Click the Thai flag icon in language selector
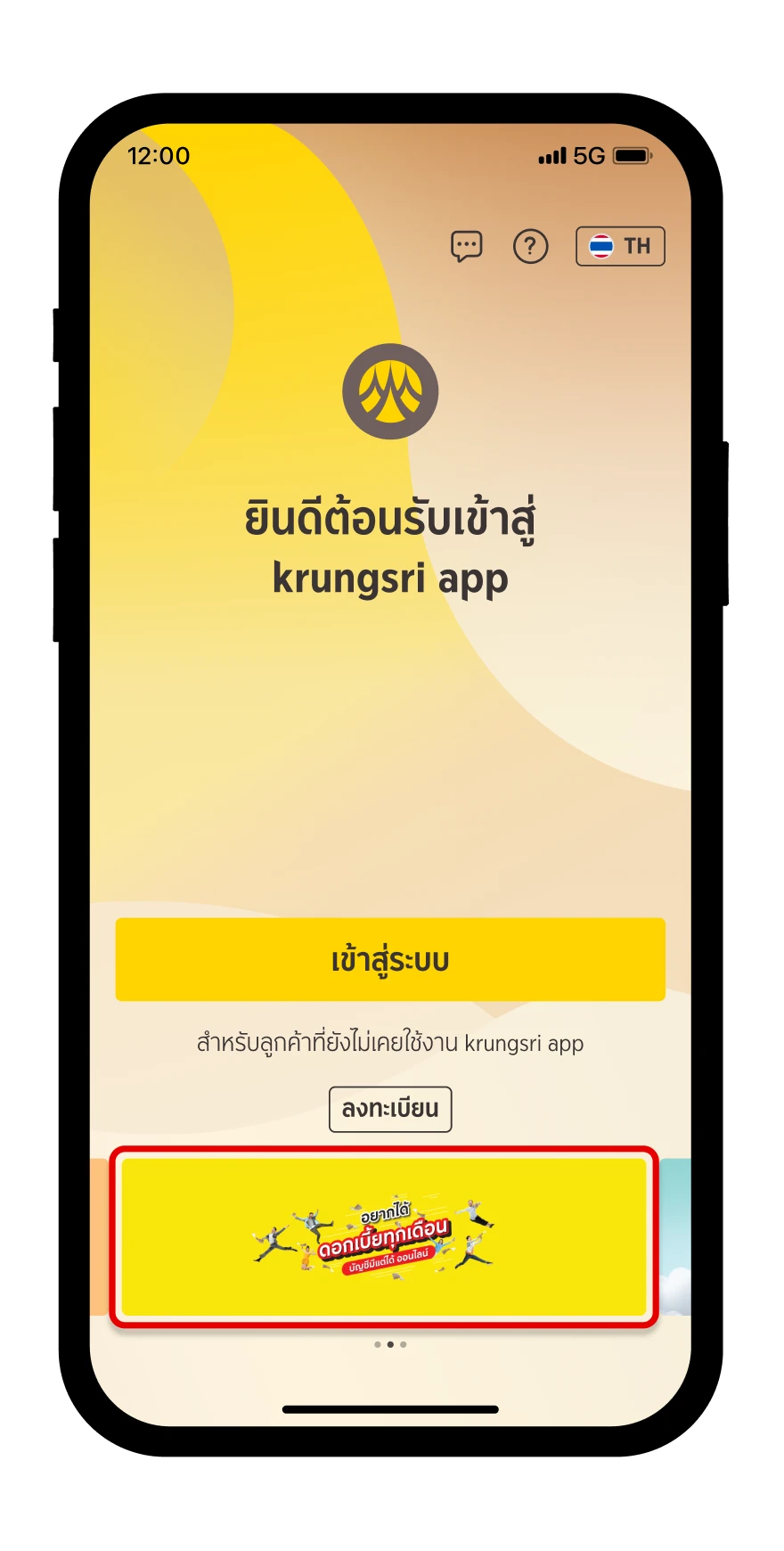This screenshot has width=784, height=1551. 600,246
